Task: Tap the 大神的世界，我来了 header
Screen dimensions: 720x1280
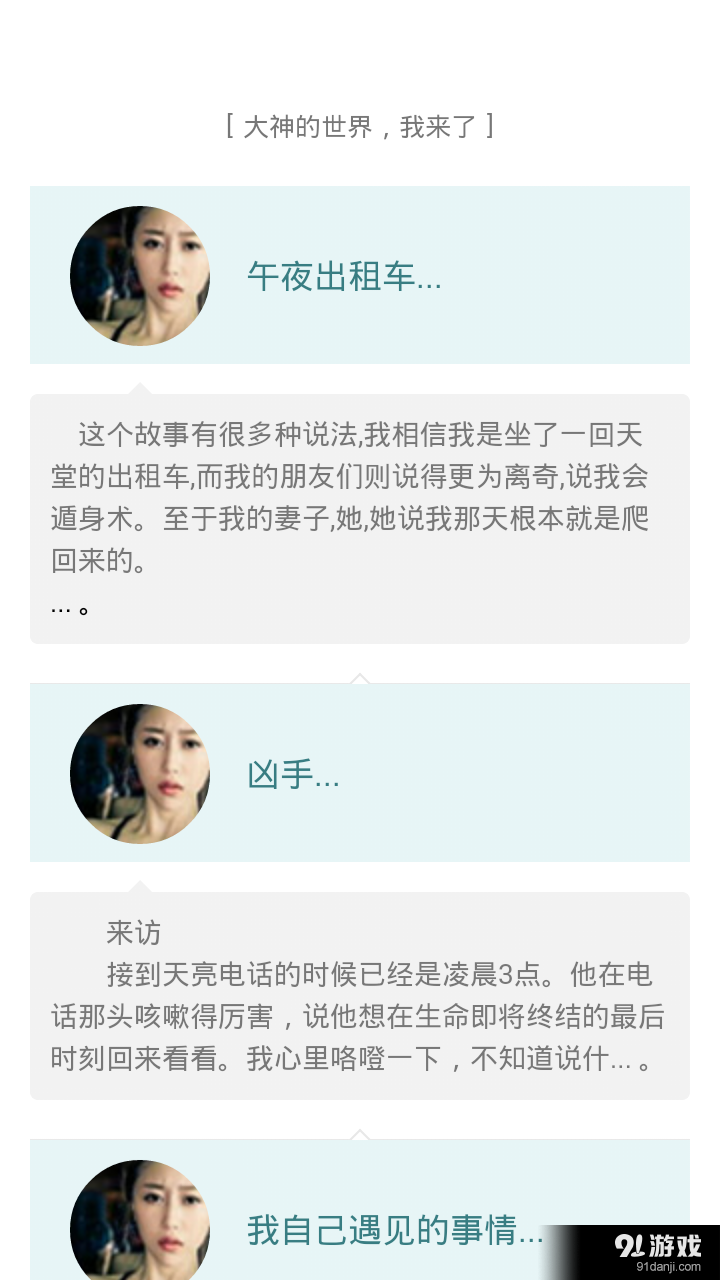Action: click(360, 127)
